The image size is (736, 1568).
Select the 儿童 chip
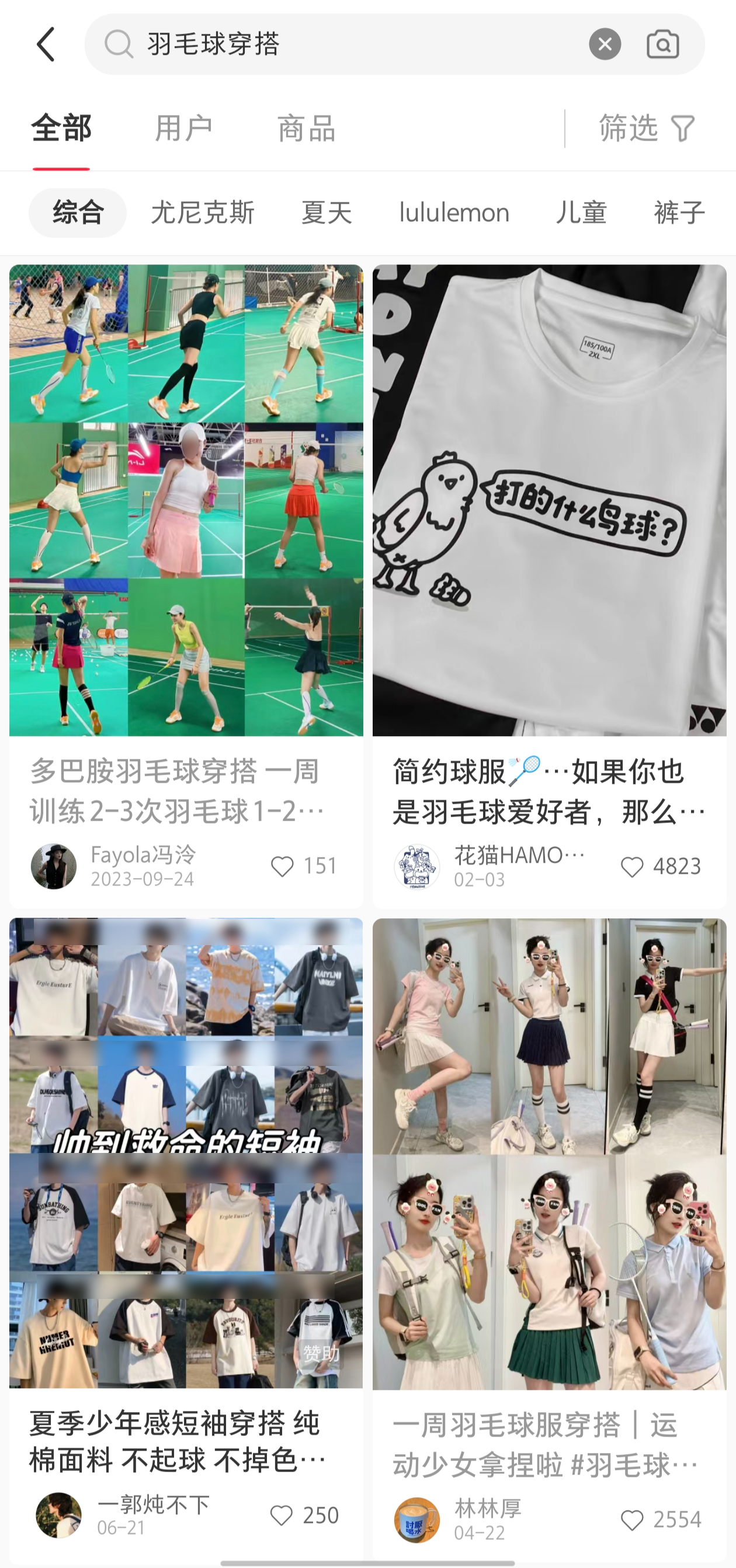(x=581, y=212)
